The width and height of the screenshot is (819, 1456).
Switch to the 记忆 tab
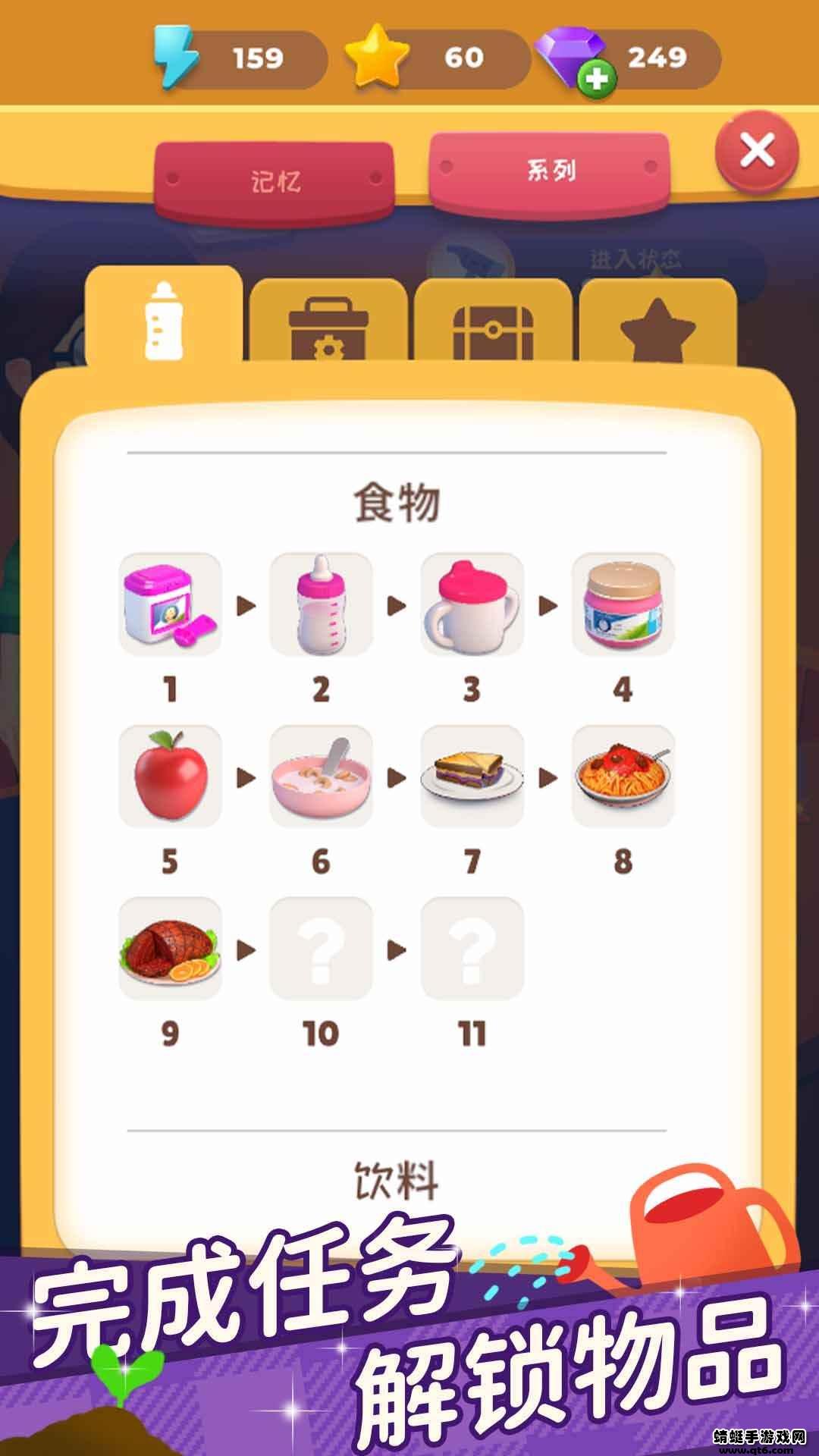pos(275,181)
